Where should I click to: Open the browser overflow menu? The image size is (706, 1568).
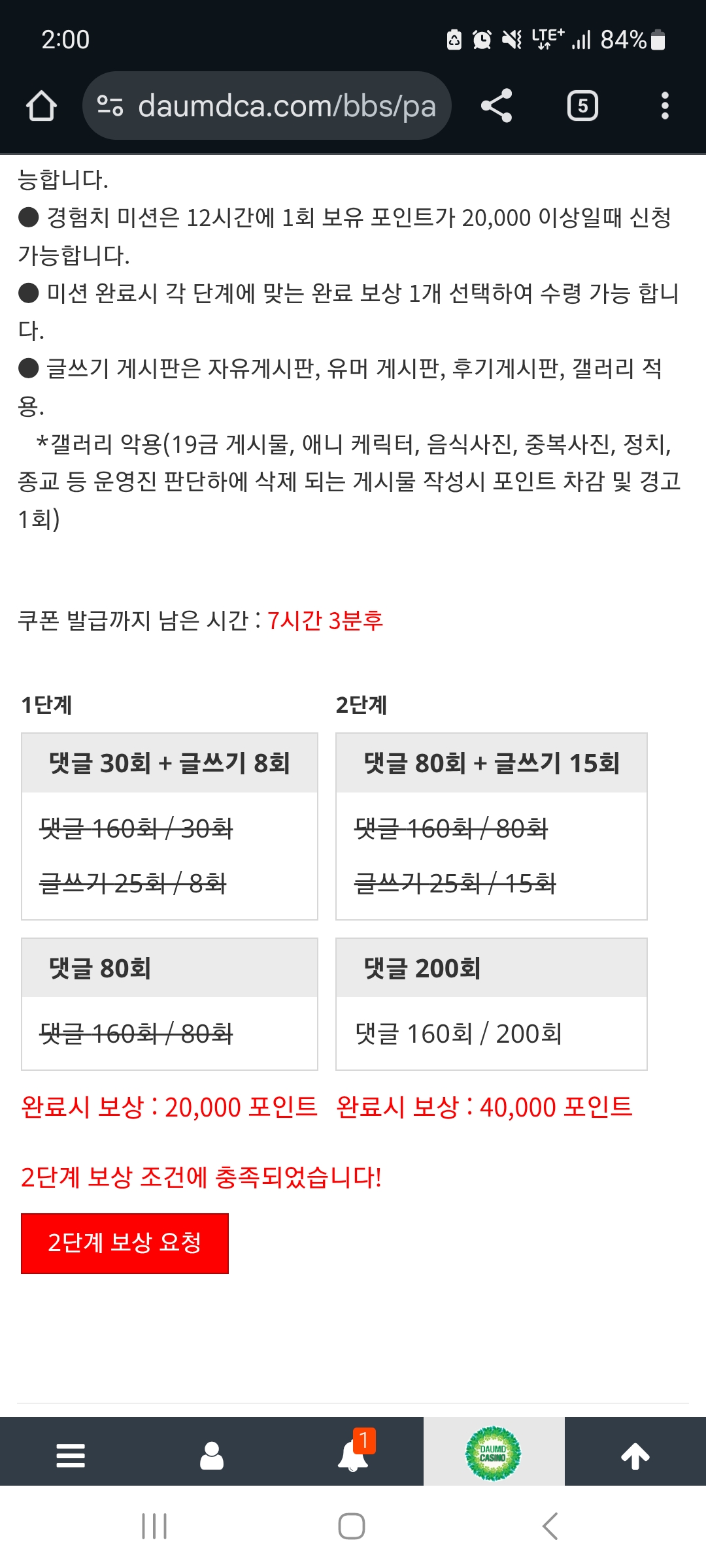pyautogui.click(x=665, y=106)
